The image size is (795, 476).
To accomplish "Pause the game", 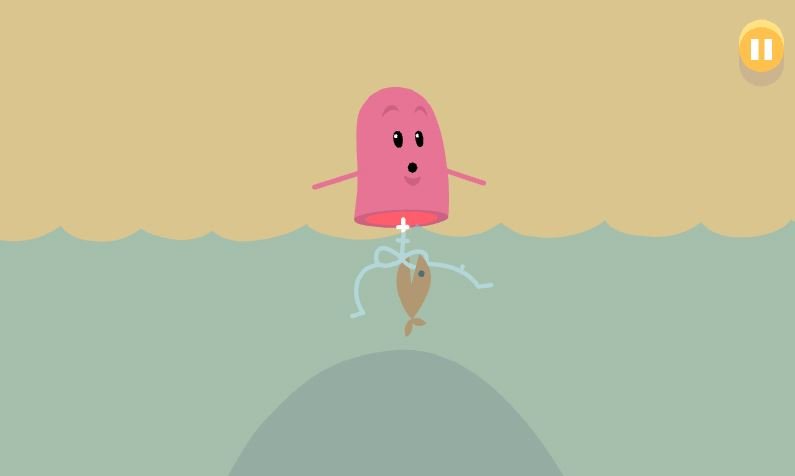I will pyautogui.click(x=761, y=48).
